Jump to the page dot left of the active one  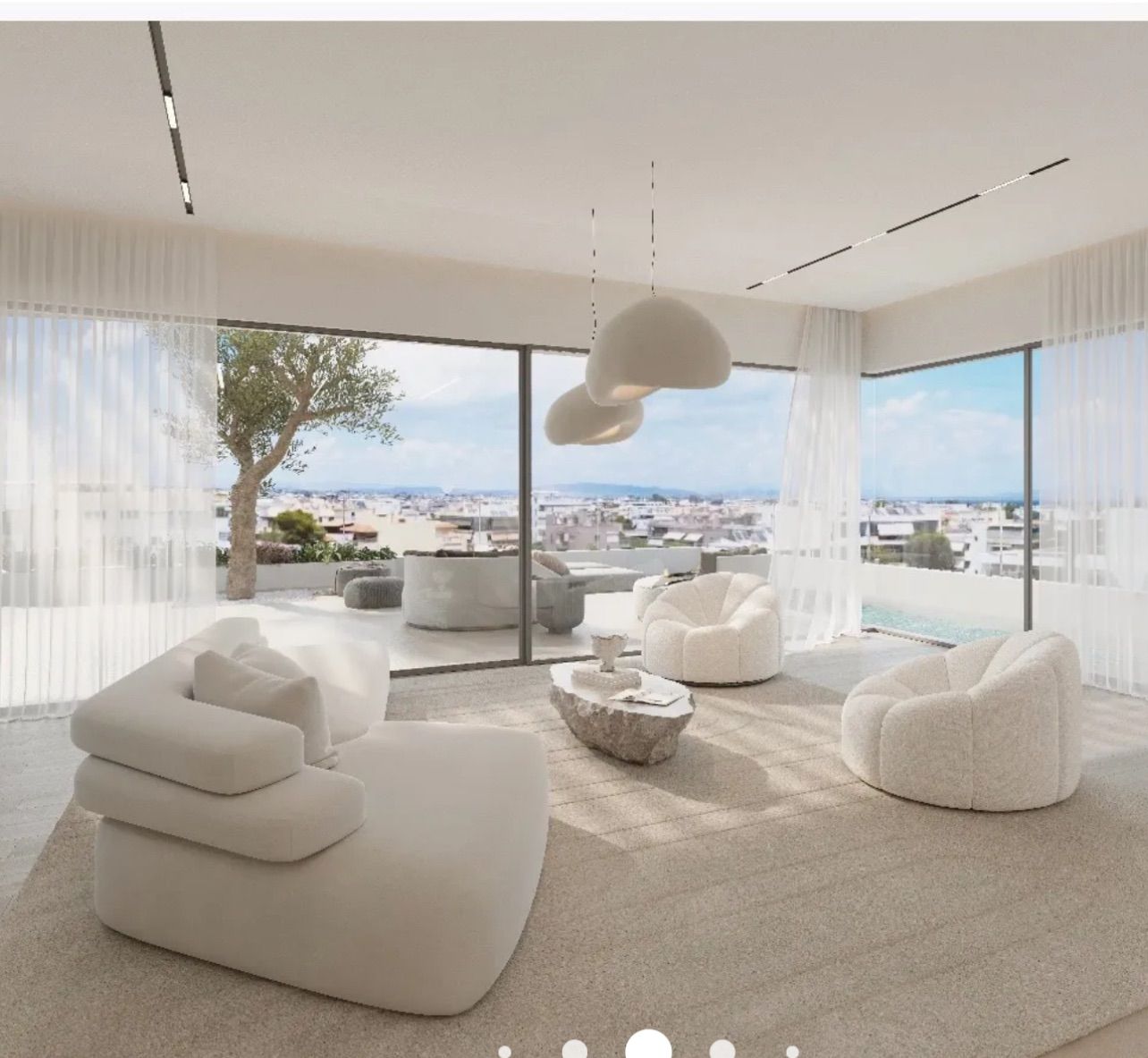575,1050
